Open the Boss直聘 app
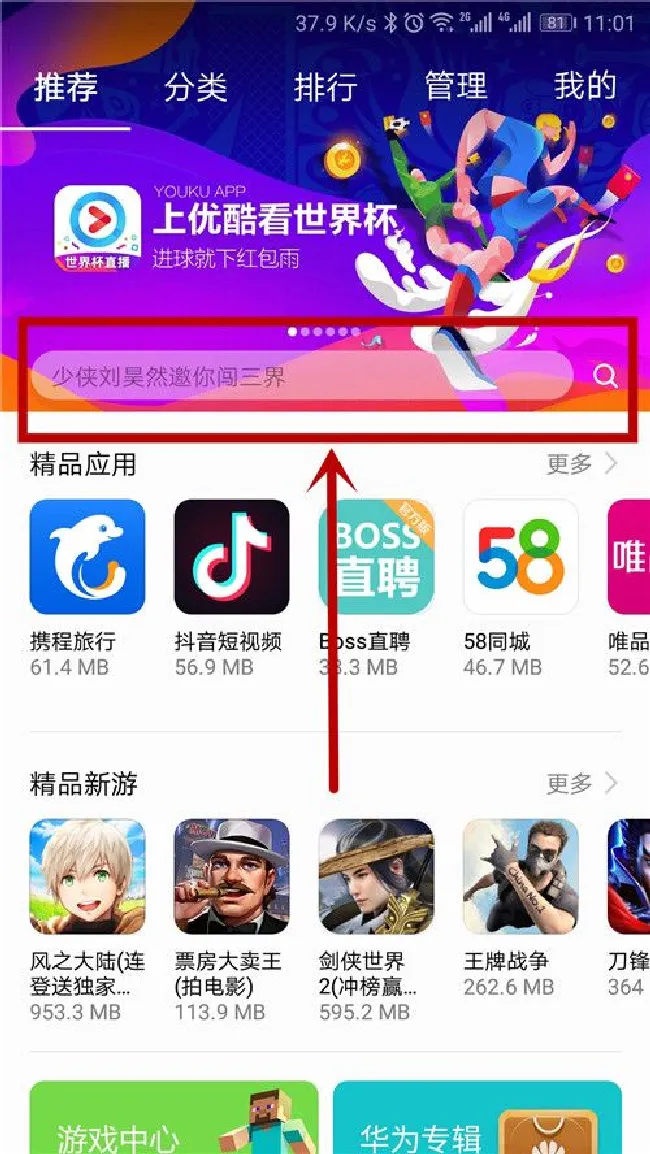 [x=376, y=557]
